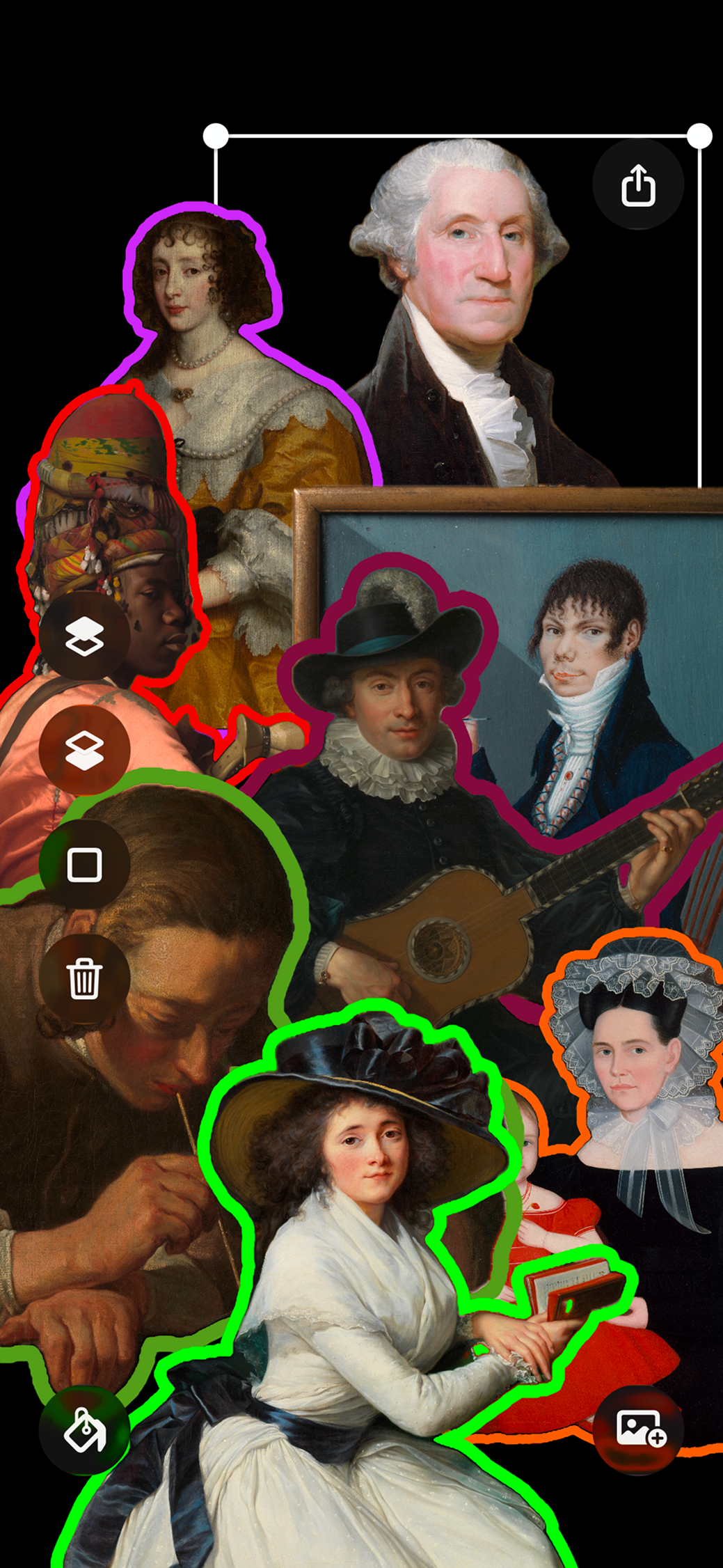723x1568 pixels.
Task: Send selected cutout backward one layer
Action: pos(84,751)
